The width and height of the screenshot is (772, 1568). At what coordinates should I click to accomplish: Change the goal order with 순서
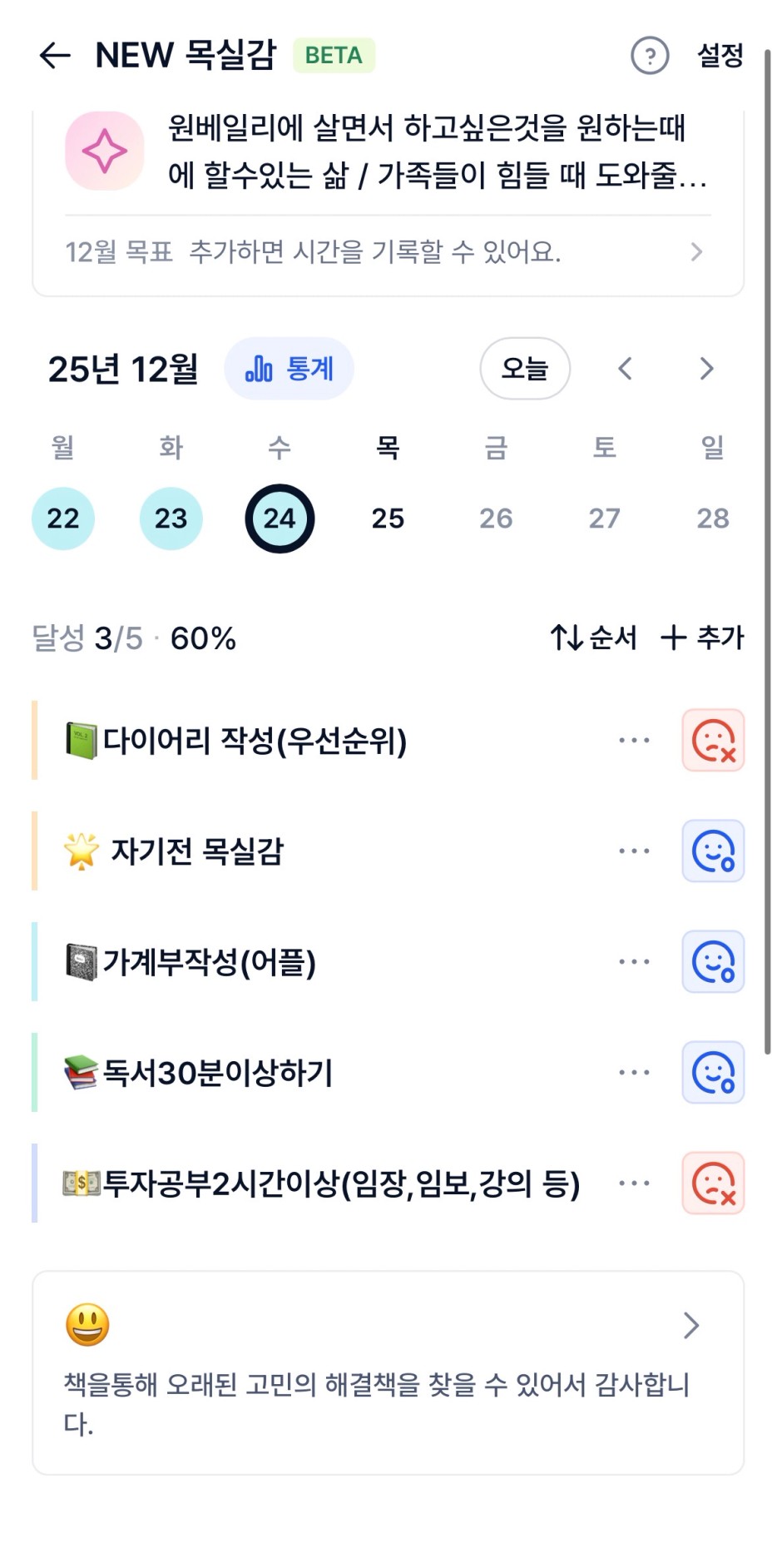(x=593, y=638)
